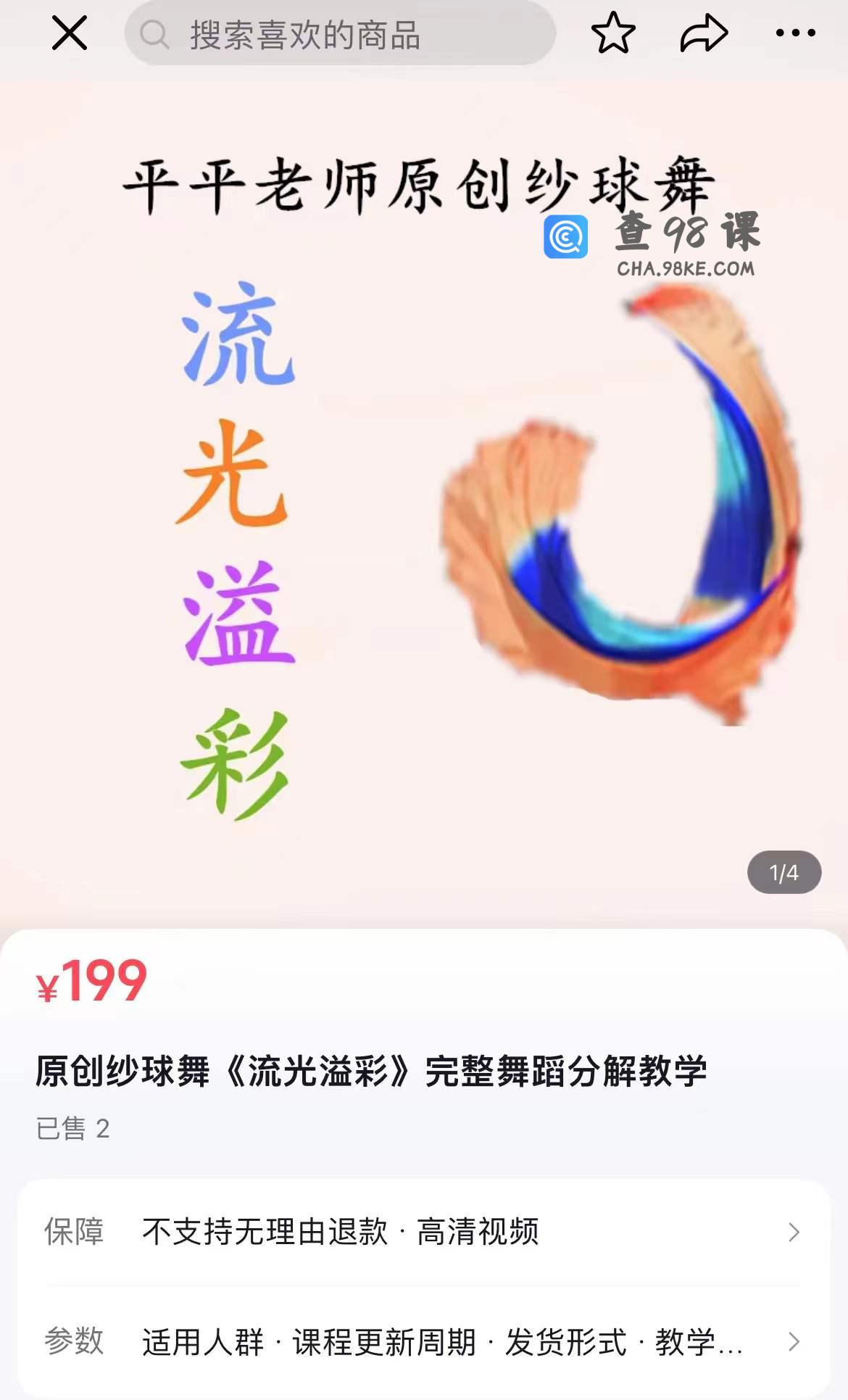
Task: Expand the 参数 parameters row
Action: point(424,1342)
